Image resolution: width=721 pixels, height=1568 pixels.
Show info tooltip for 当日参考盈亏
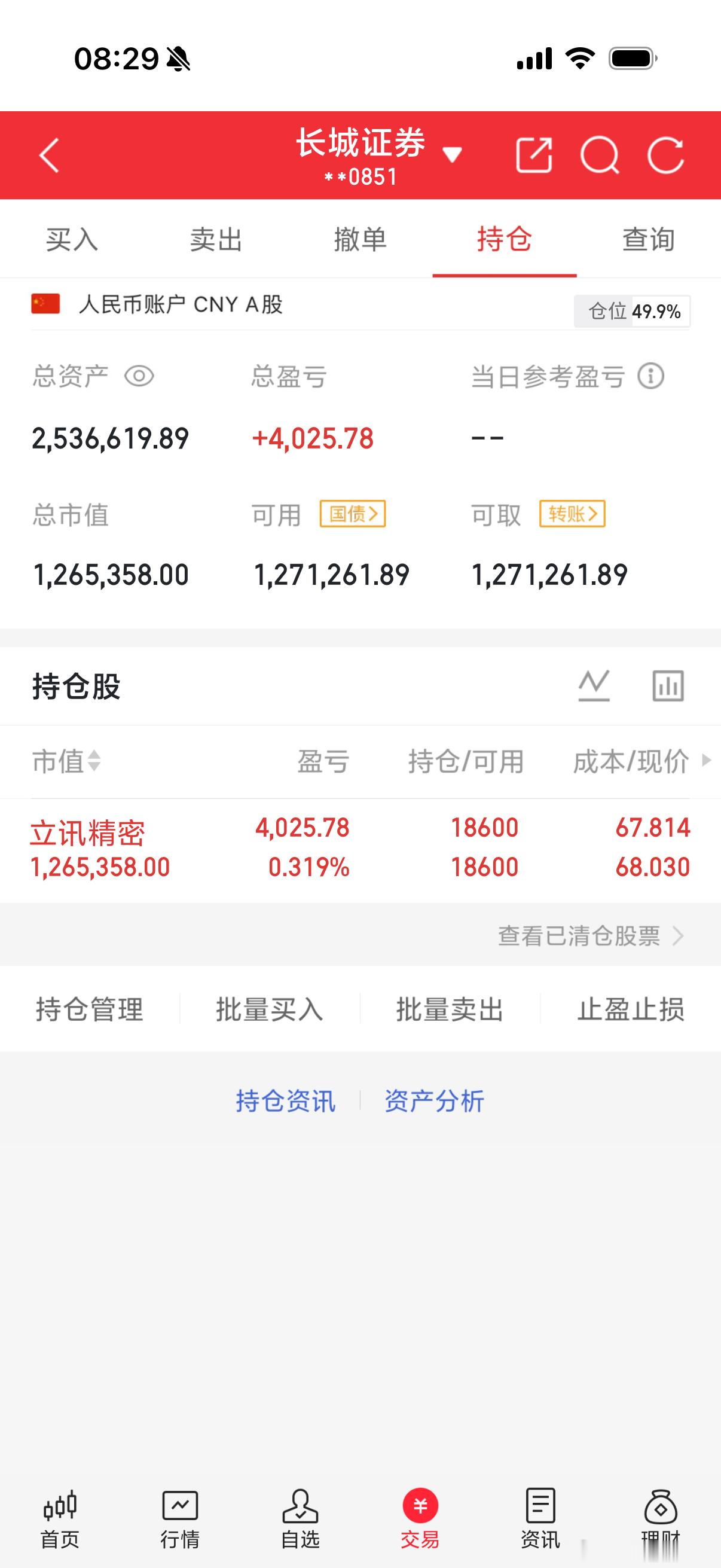pyautogui.click(x=650, y=376)
